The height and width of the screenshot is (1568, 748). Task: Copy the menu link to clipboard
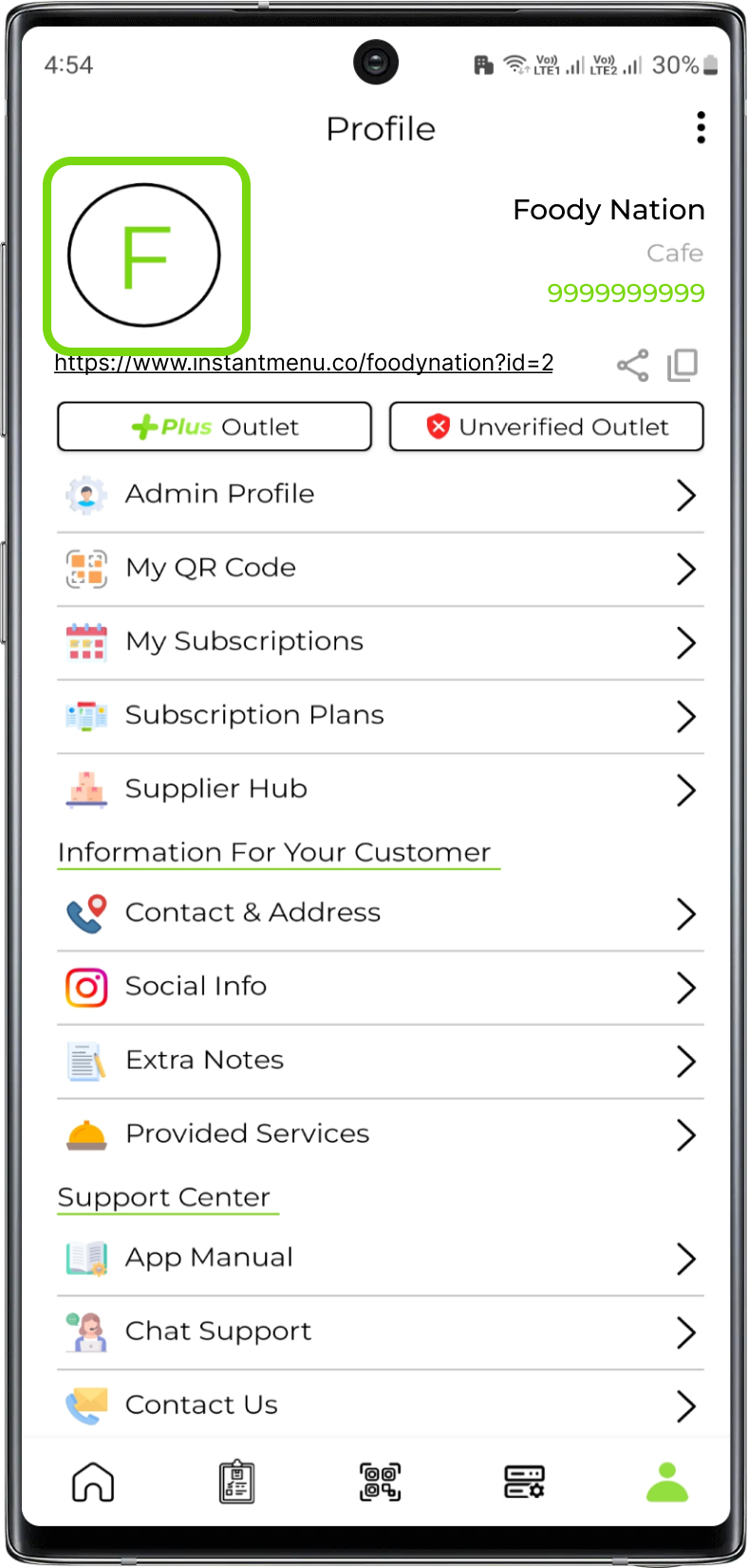(x=683, y=365)
